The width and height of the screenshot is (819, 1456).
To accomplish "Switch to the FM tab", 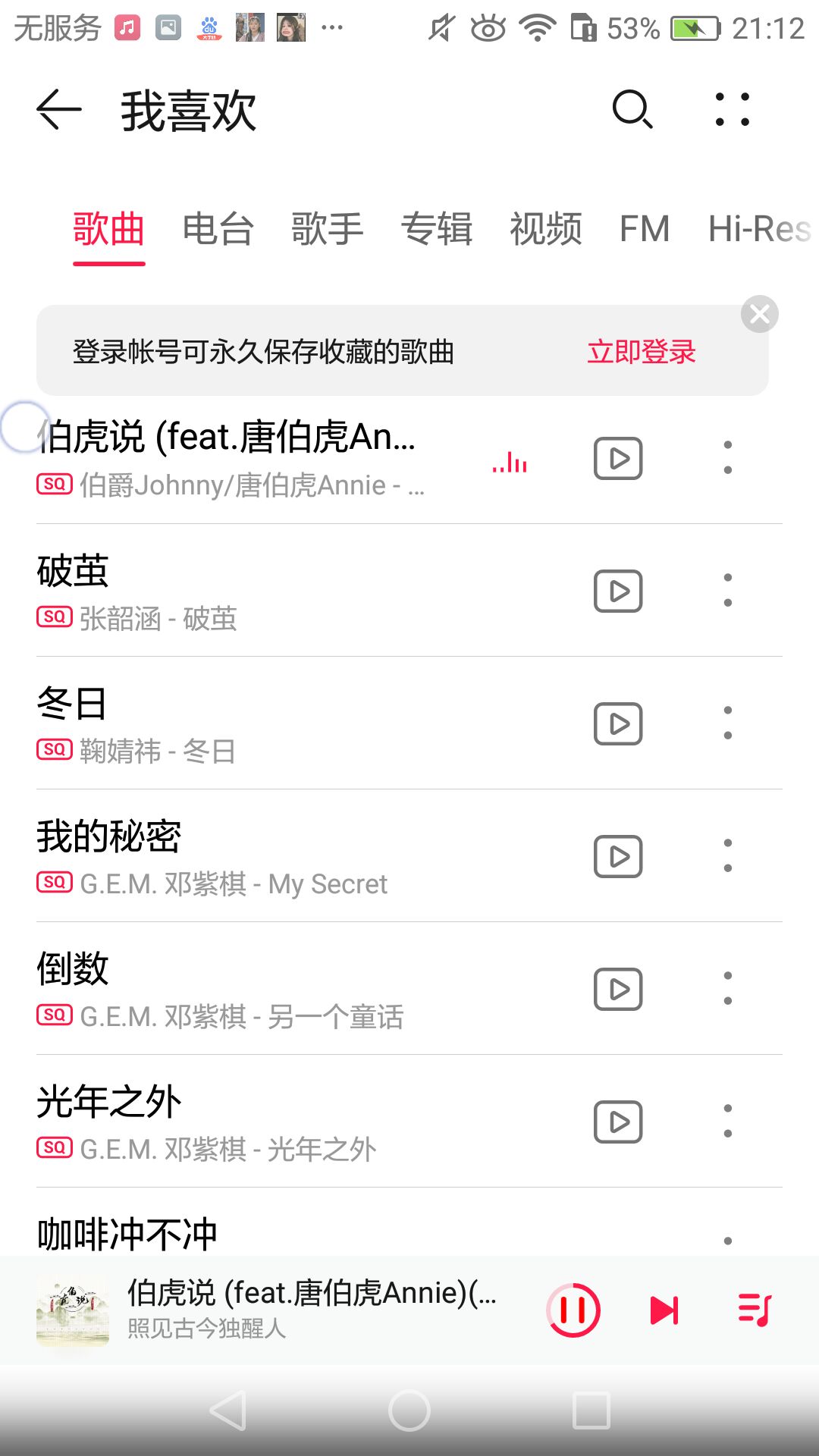I will pos(644,229).
